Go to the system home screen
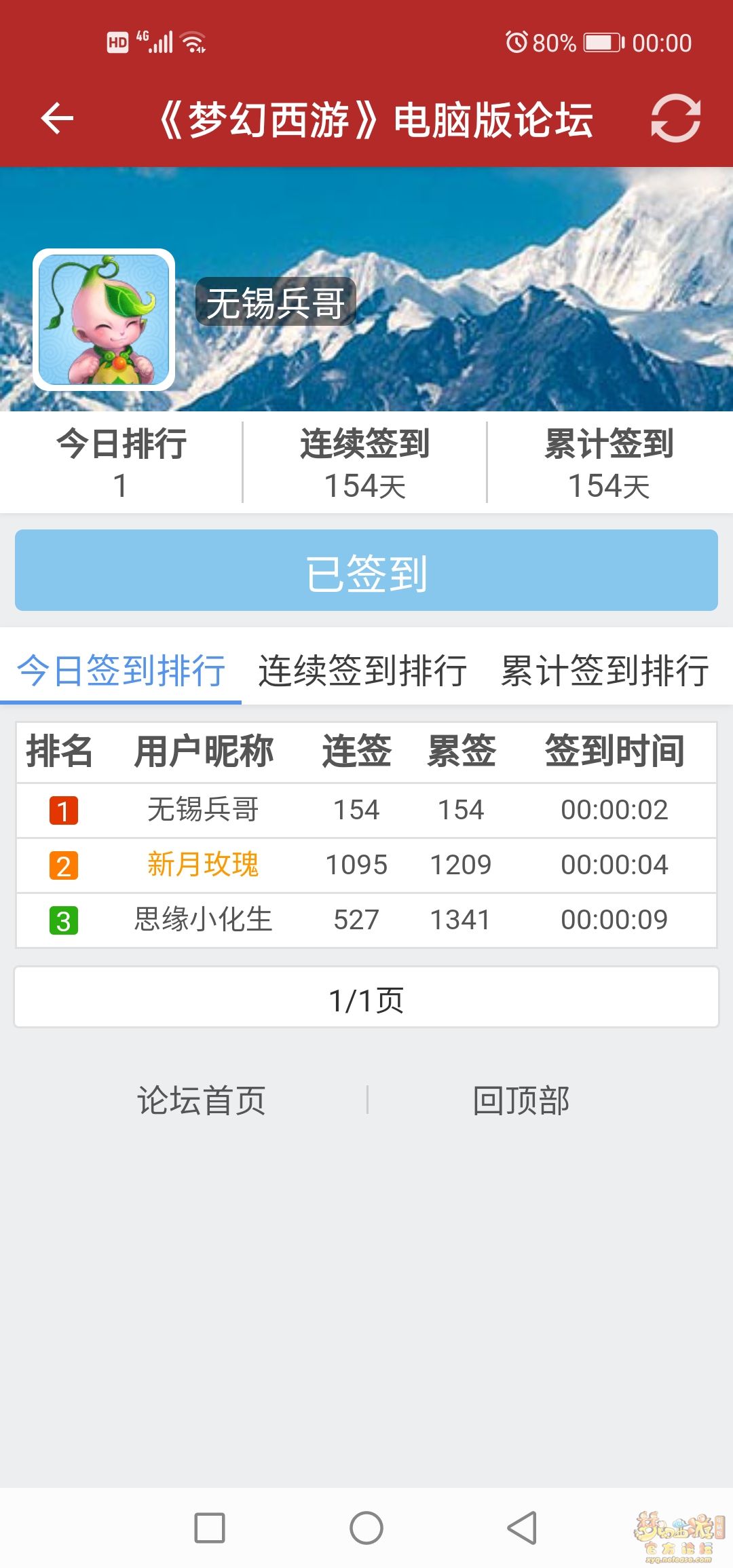733x1568 pixels. [366, 1528]
